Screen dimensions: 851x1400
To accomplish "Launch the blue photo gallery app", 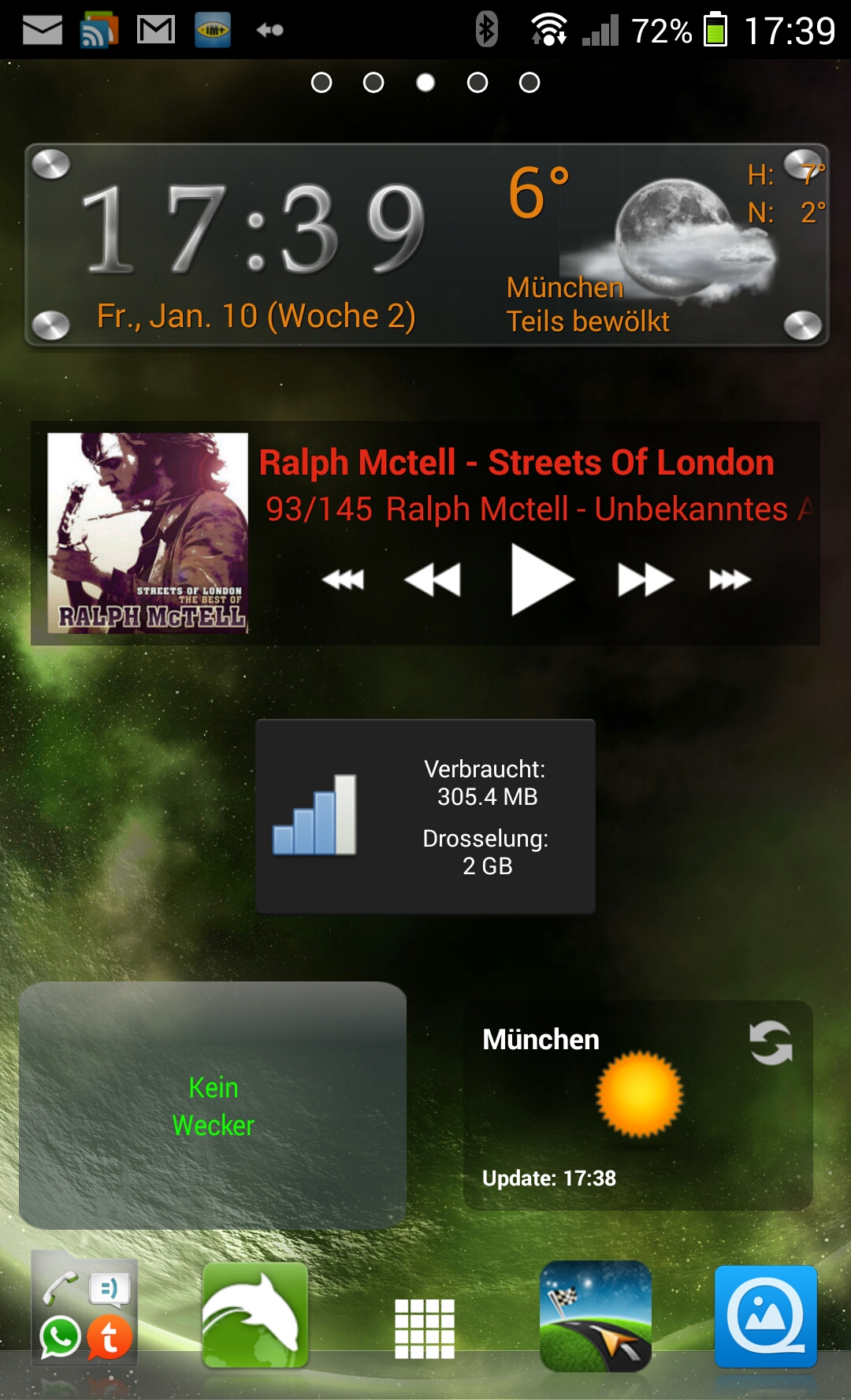I will pos(766,1316).
